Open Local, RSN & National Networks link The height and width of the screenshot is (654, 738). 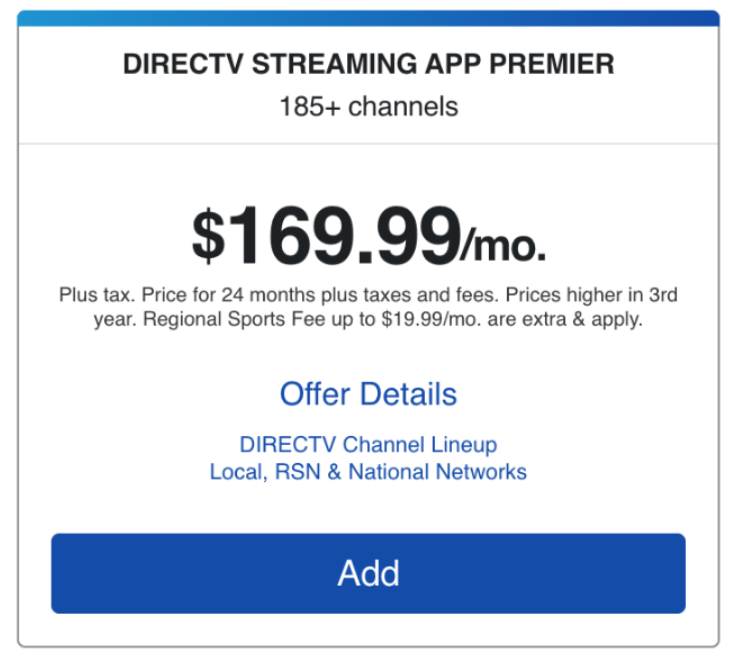click(x=368, y=471)
